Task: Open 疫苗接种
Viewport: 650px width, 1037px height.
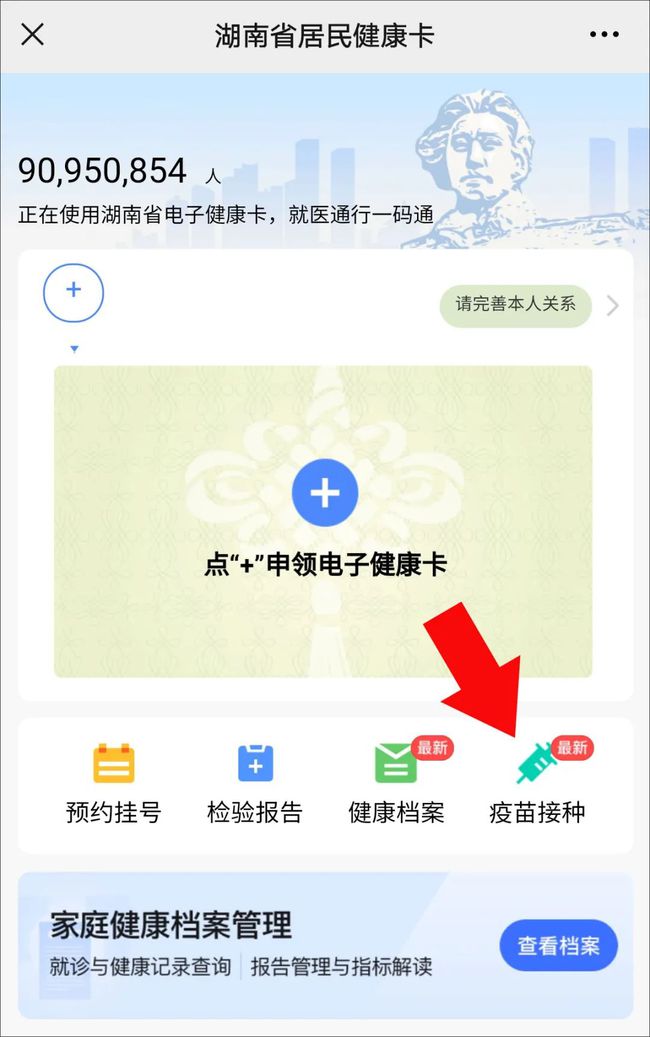Action: [x=537, y=784]
